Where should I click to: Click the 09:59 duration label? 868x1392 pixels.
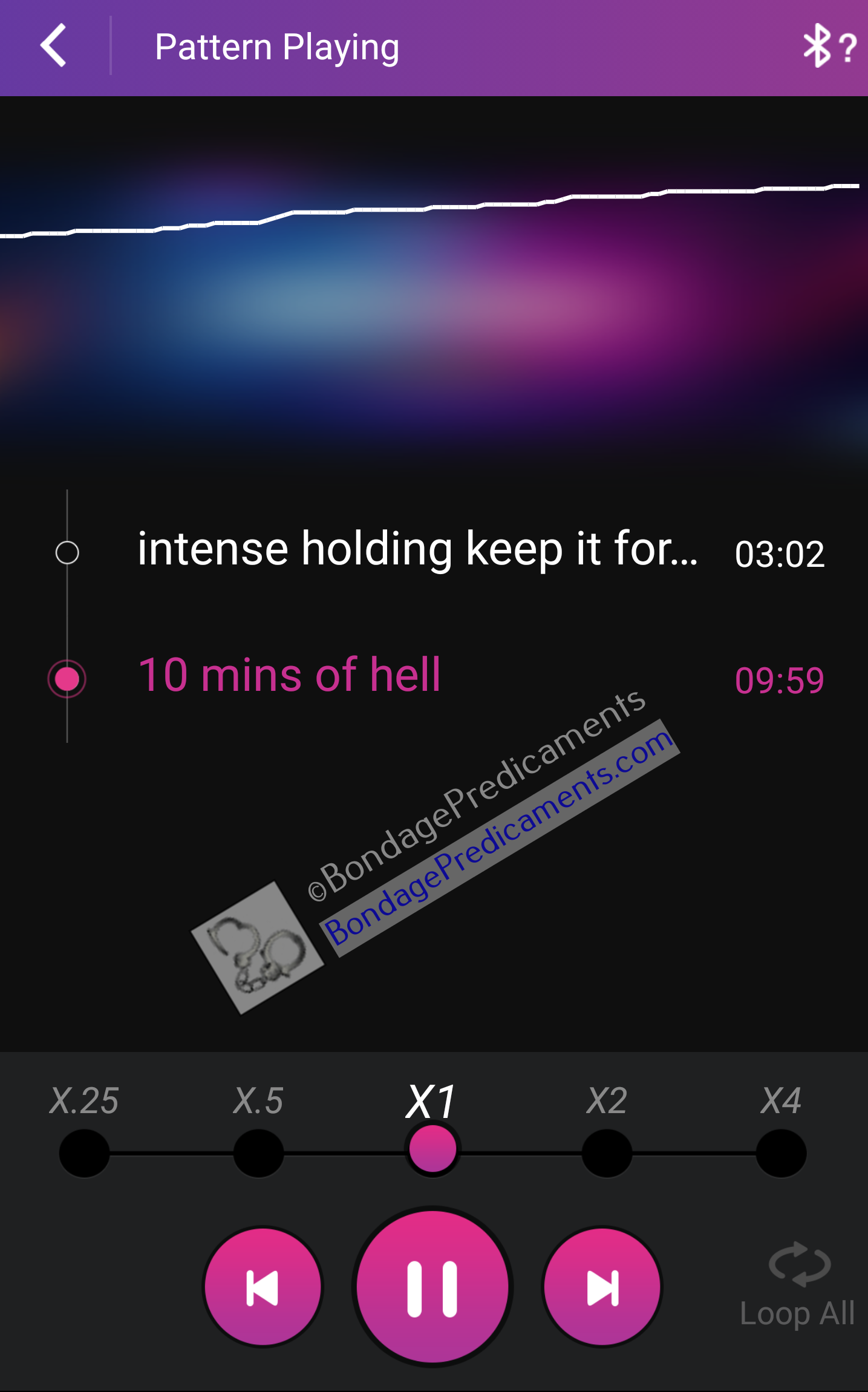[780, 679]
